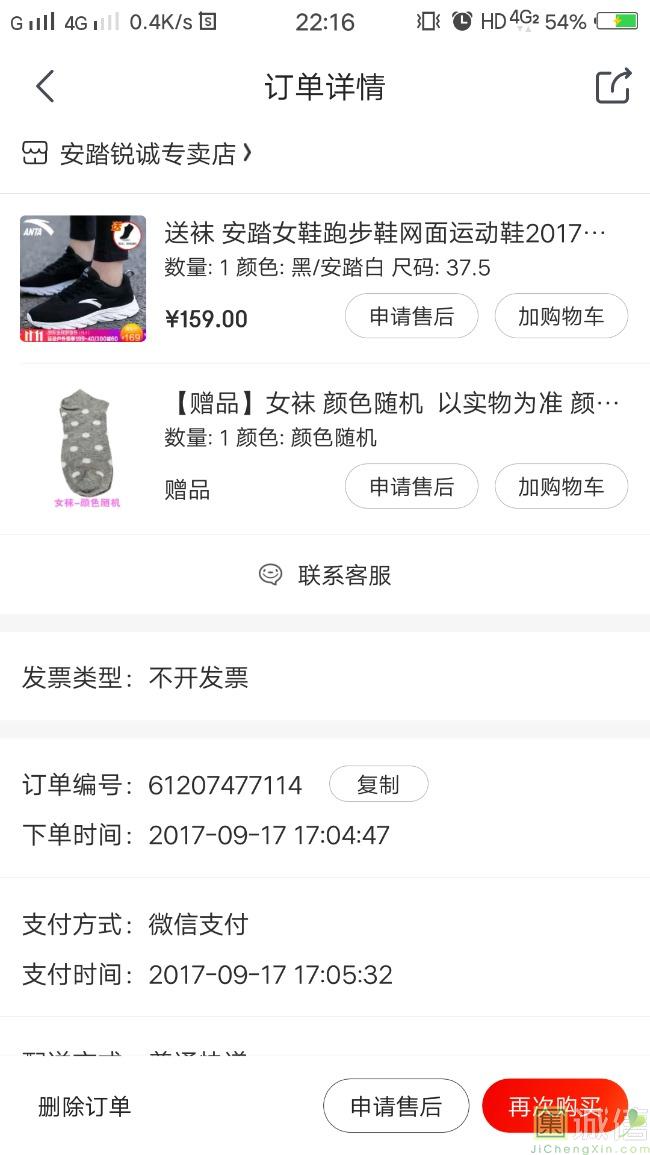Tap 申请售后 for the running shoes
Screen dimensions: 650x1155
(x=411, y=317)
